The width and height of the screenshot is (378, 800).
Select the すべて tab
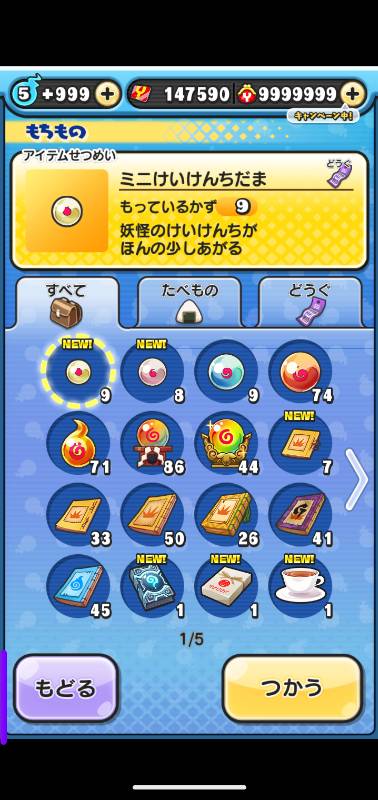coord(67,302)
